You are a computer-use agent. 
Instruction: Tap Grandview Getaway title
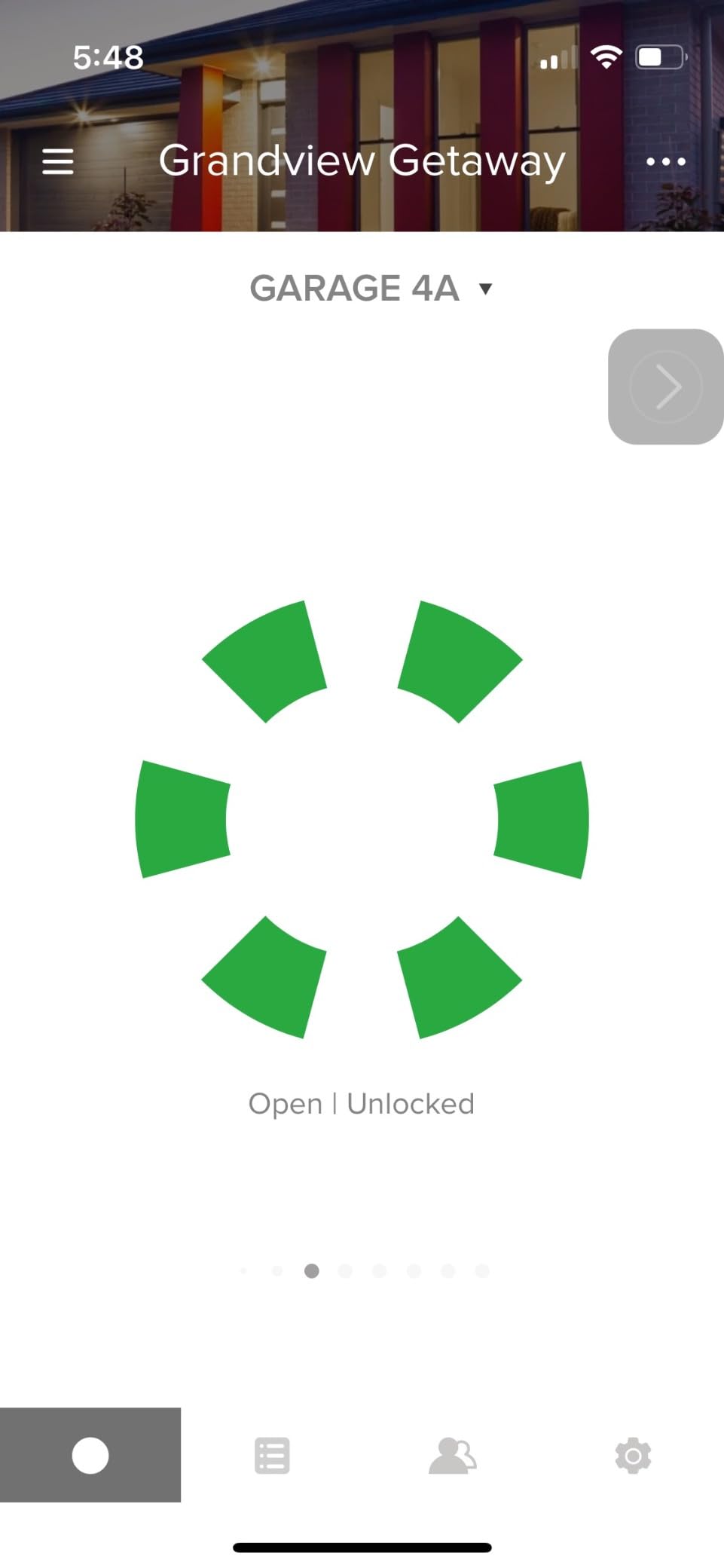pos(362,160)
